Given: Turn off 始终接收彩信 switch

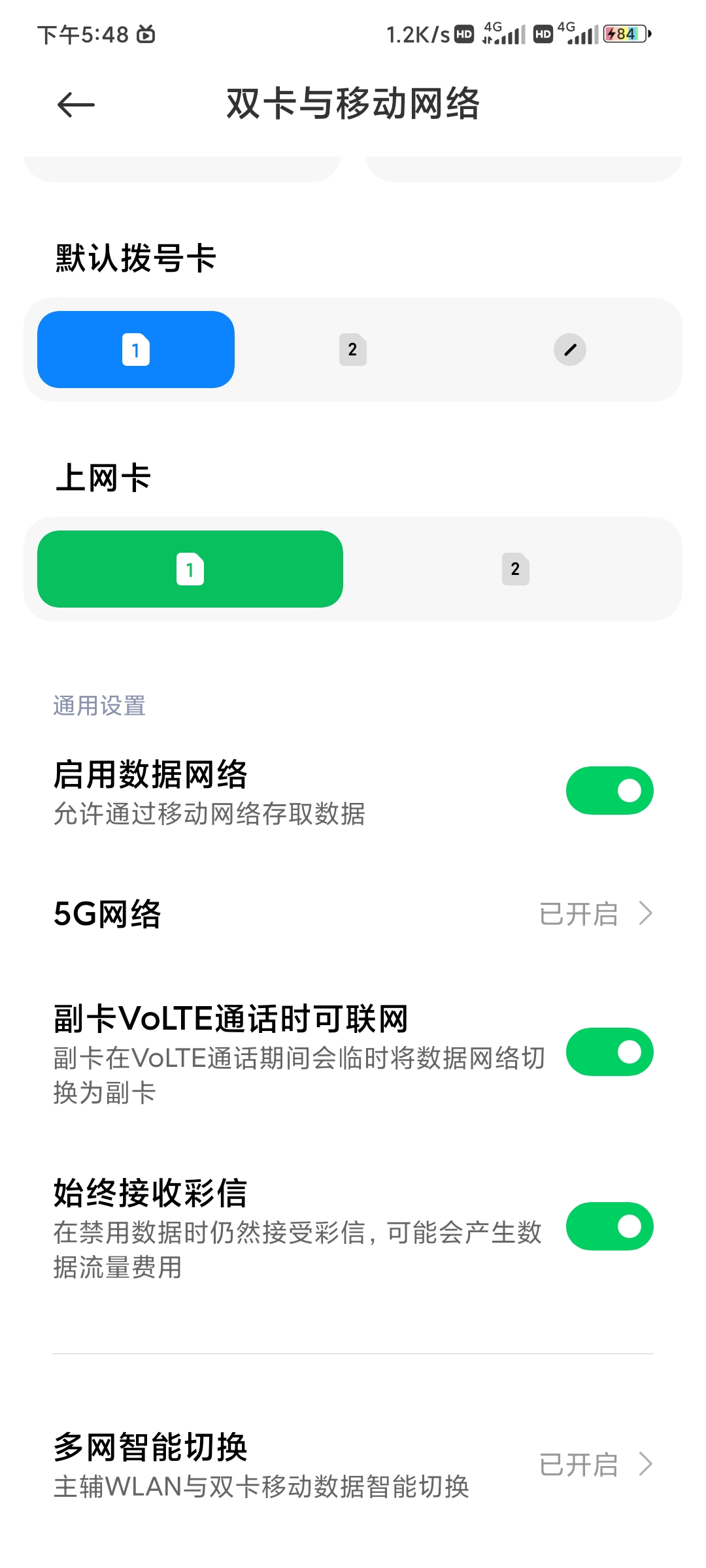Looking at the screenshot, I should click(x=609, y=1226).
